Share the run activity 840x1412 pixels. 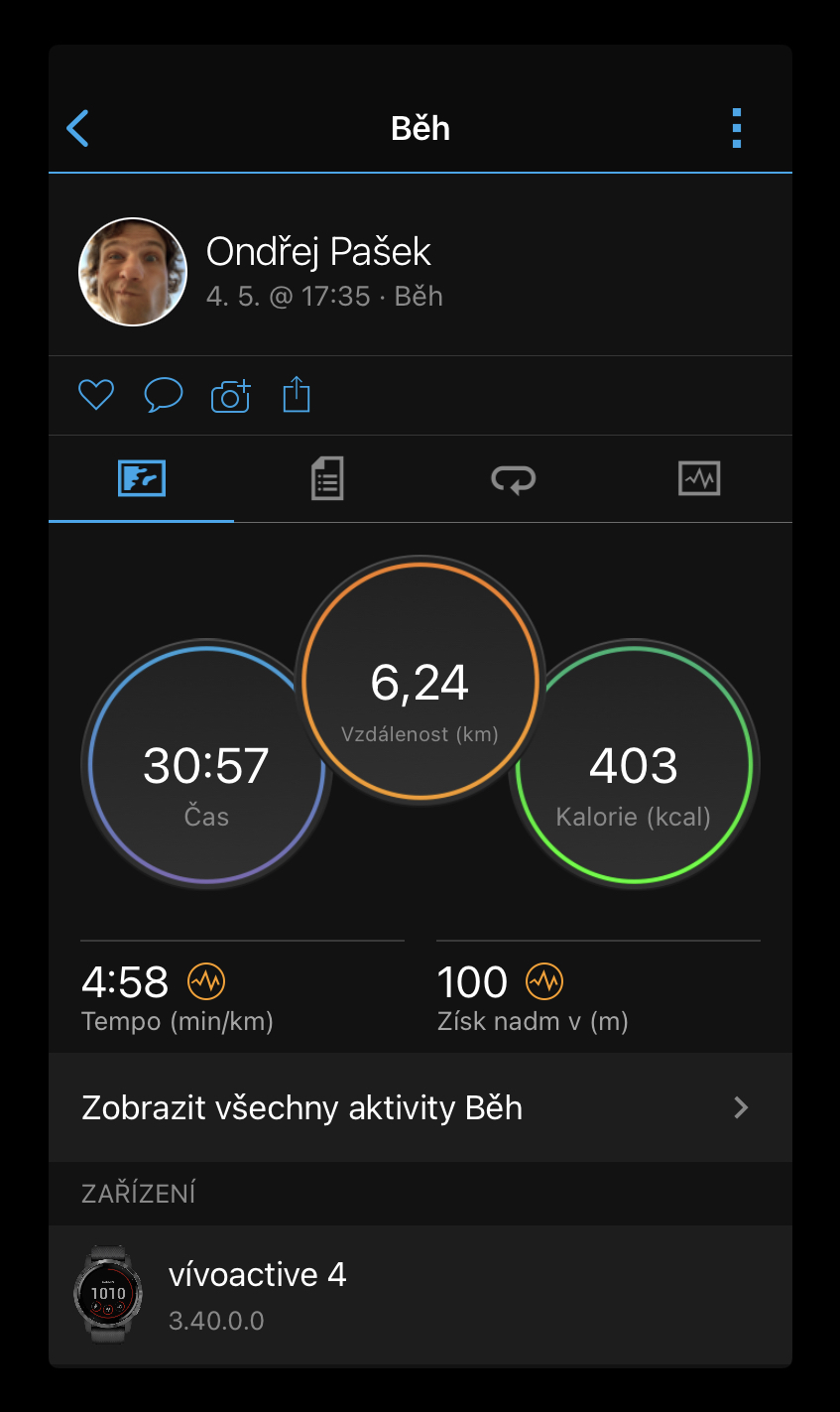click(297, 395)
